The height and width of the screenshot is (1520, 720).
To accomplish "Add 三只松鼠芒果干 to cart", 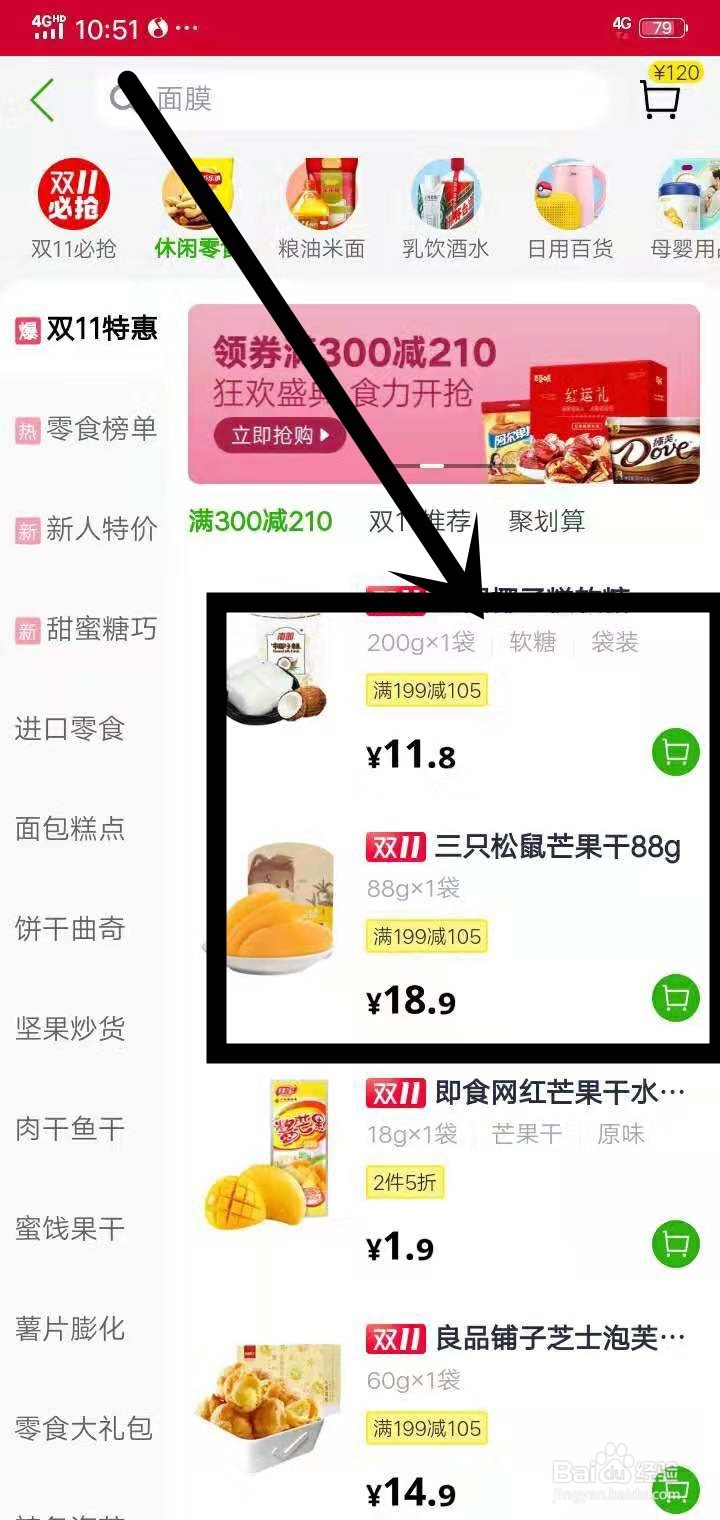I will coord(675,998).
